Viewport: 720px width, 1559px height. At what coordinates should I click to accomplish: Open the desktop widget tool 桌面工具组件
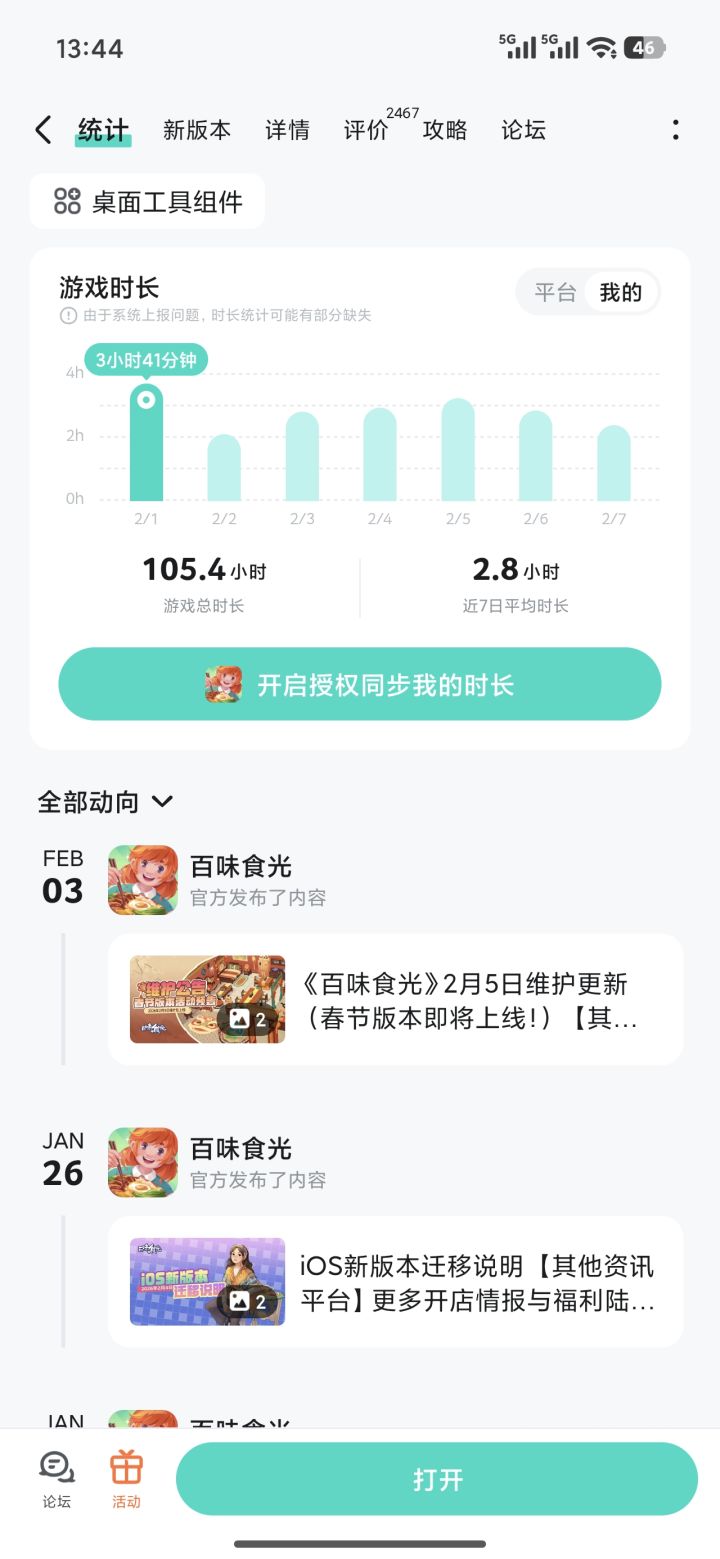point(146,200)
